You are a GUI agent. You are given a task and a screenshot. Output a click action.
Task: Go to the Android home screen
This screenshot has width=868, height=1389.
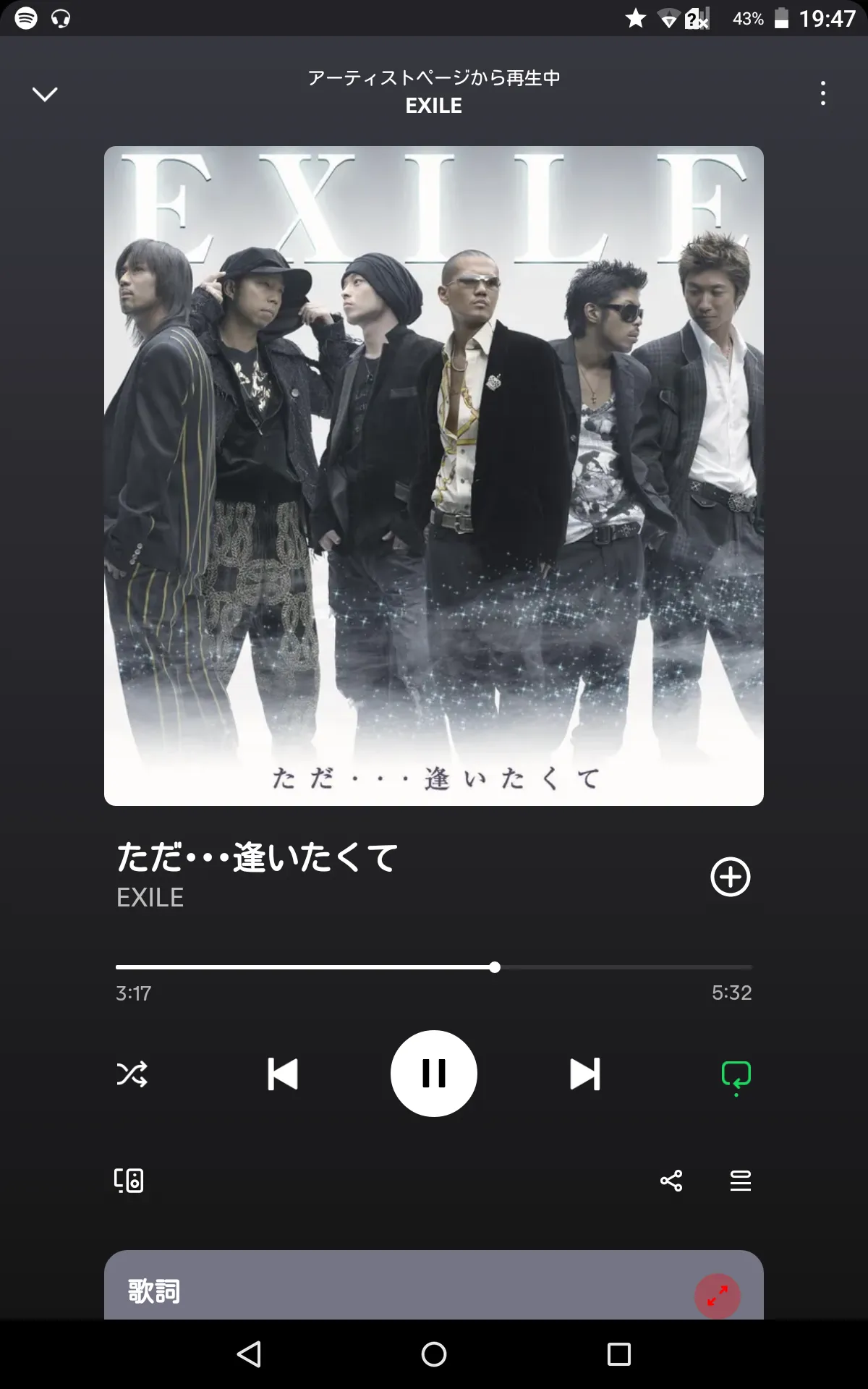coord(434,1354)
